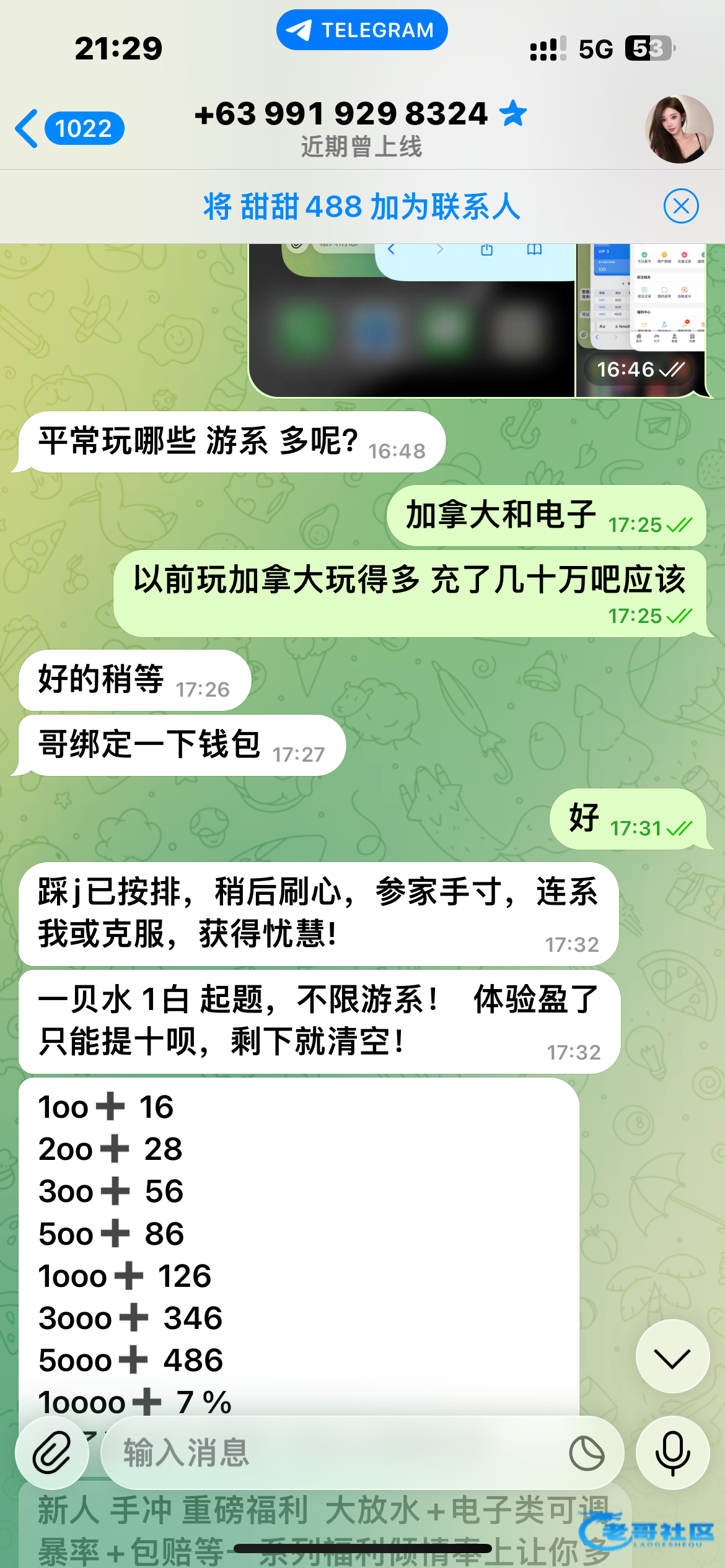
Task: Open the sticker panel icon
Action: coord(586,1453)
